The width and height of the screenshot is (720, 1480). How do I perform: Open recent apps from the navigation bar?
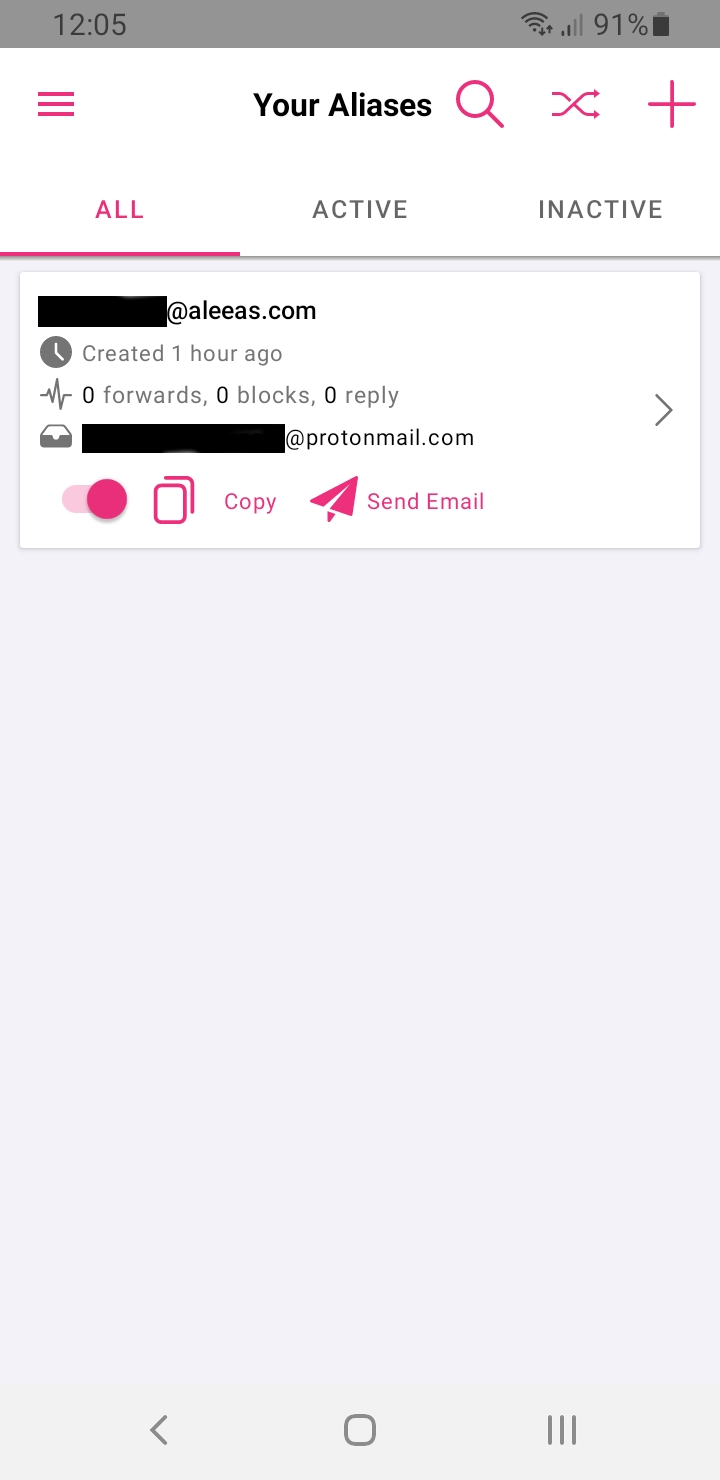pyautogui.click(x=562, y=1430)
